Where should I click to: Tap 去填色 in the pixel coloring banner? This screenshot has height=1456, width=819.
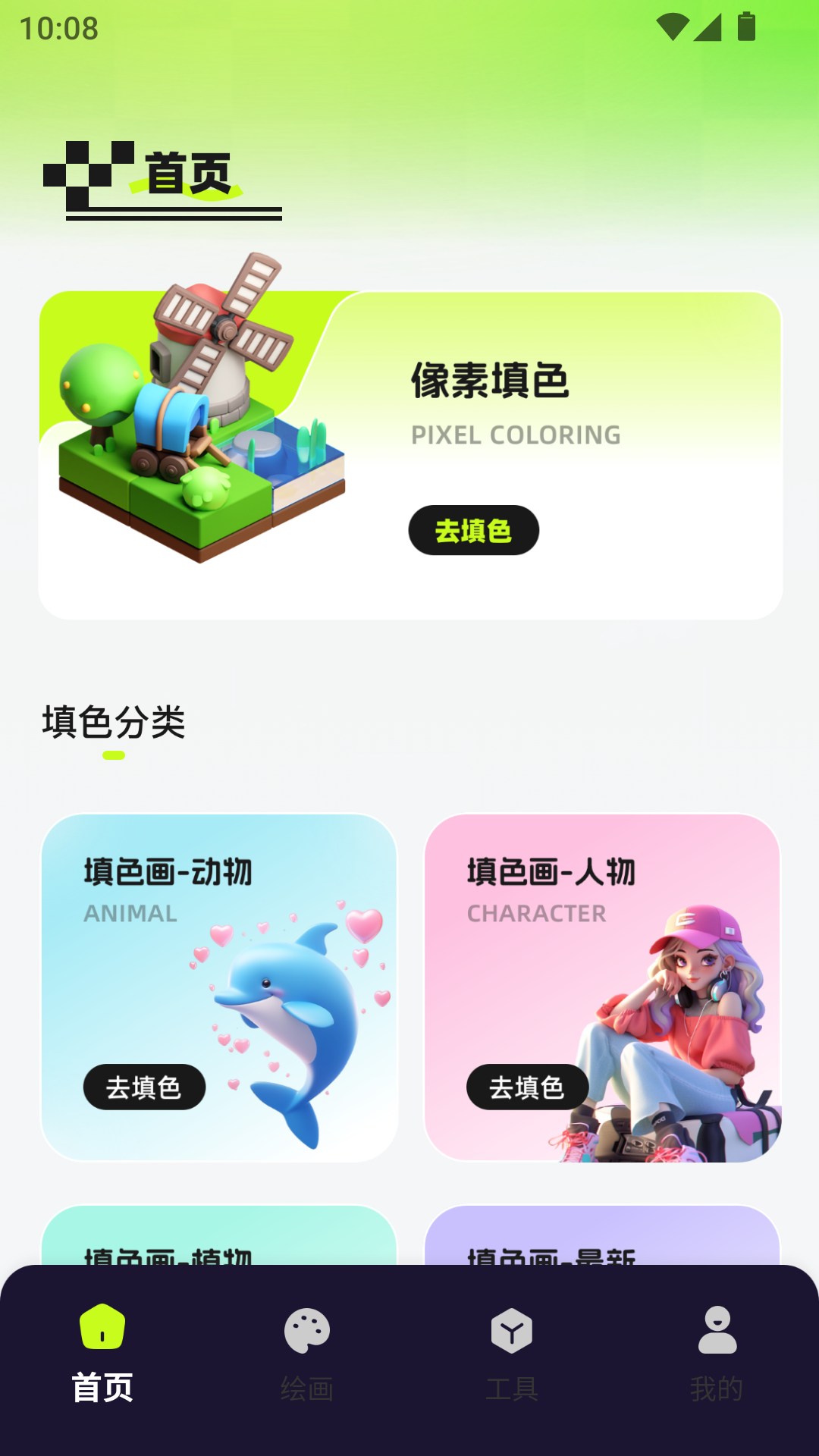click(x=474, y=531)
